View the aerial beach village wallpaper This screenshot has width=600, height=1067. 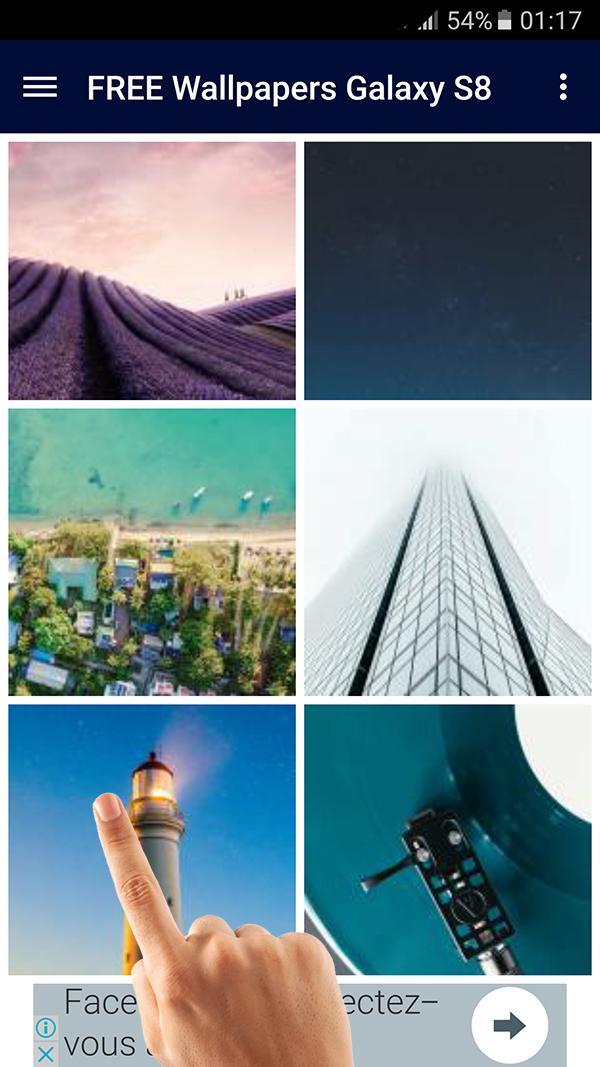[x=152, y=552]
